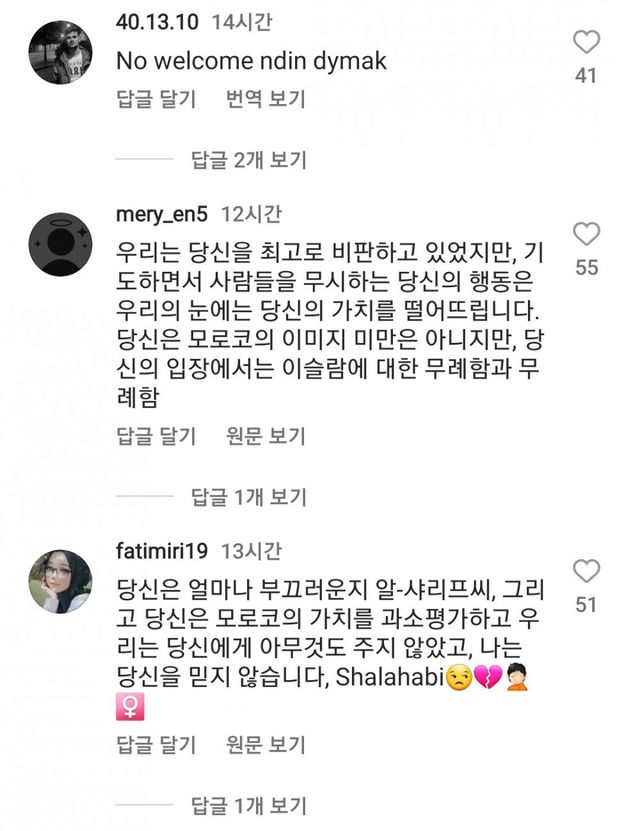Reply to 40.13.10's comment

pyautogui.click(x=156, y=99)
